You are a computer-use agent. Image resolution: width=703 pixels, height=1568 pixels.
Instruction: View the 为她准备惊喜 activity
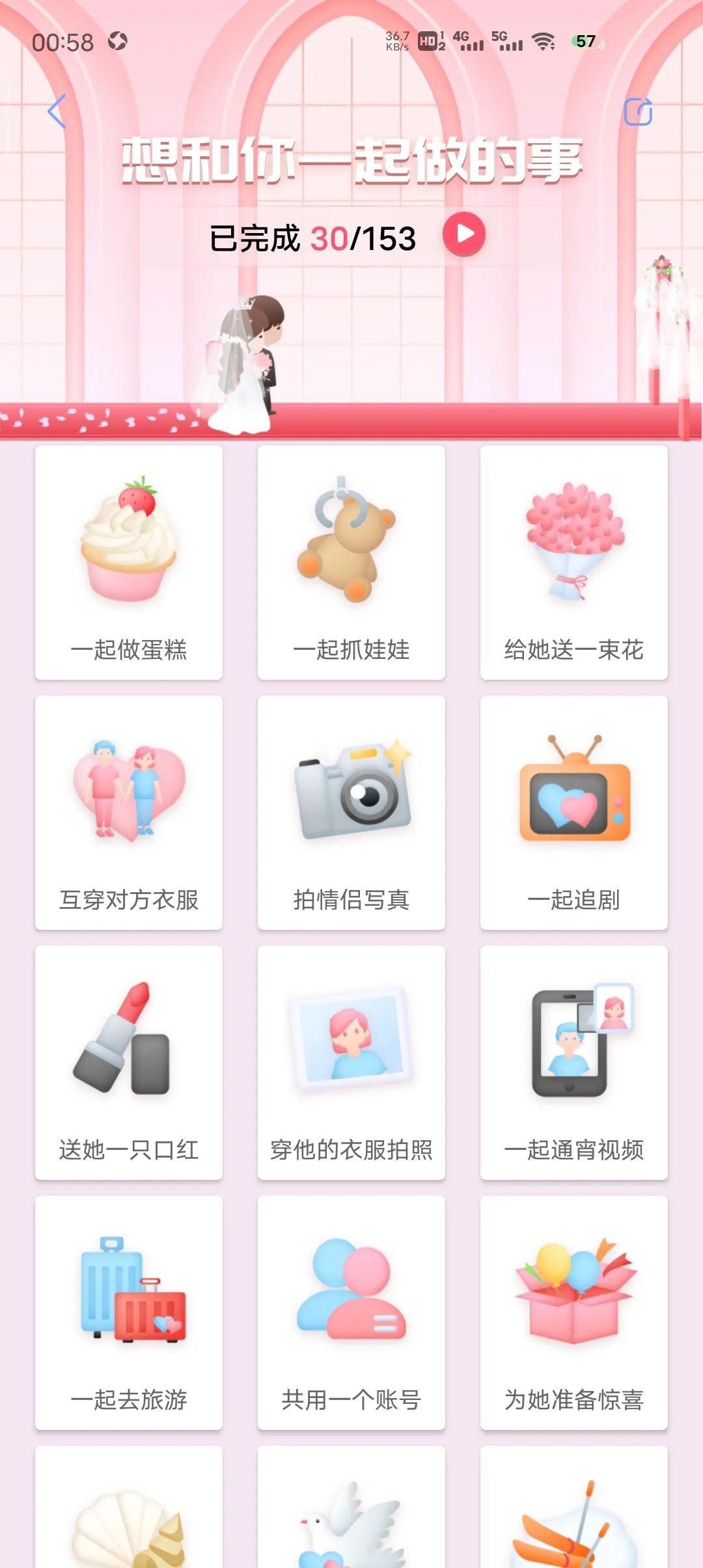[574, 1313]
